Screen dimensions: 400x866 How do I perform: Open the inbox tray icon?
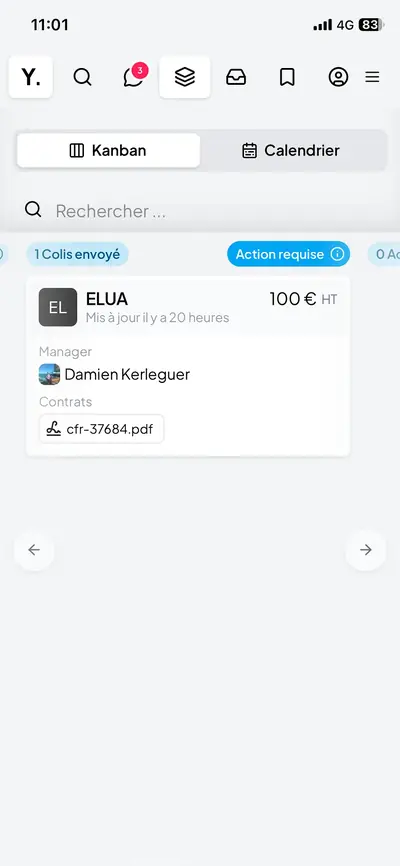pyautogui.click(x=236, y=77)
